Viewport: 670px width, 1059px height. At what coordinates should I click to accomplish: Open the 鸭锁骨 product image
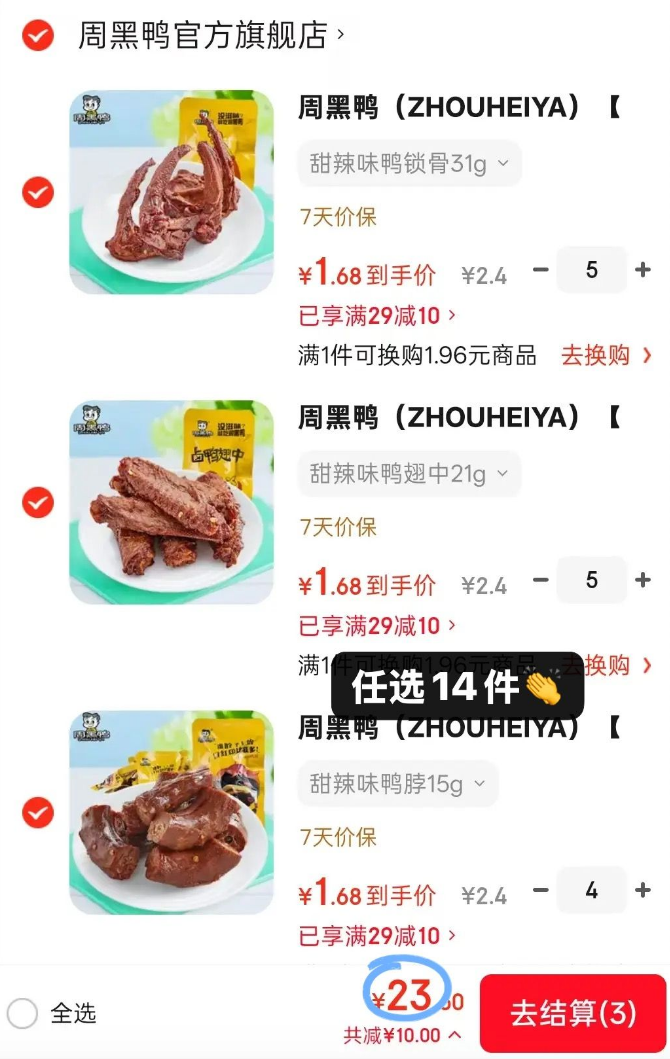click(171, 192)
